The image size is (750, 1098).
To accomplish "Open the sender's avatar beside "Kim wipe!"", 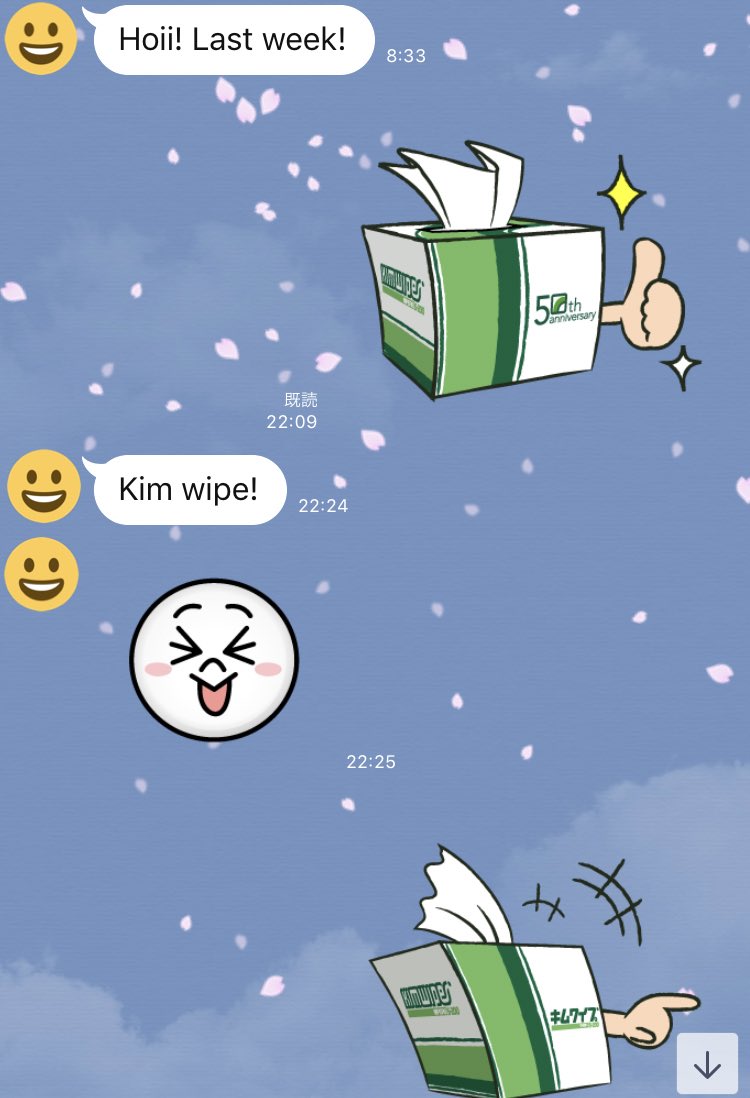I will pyautogui.click(x=44, y=487).
